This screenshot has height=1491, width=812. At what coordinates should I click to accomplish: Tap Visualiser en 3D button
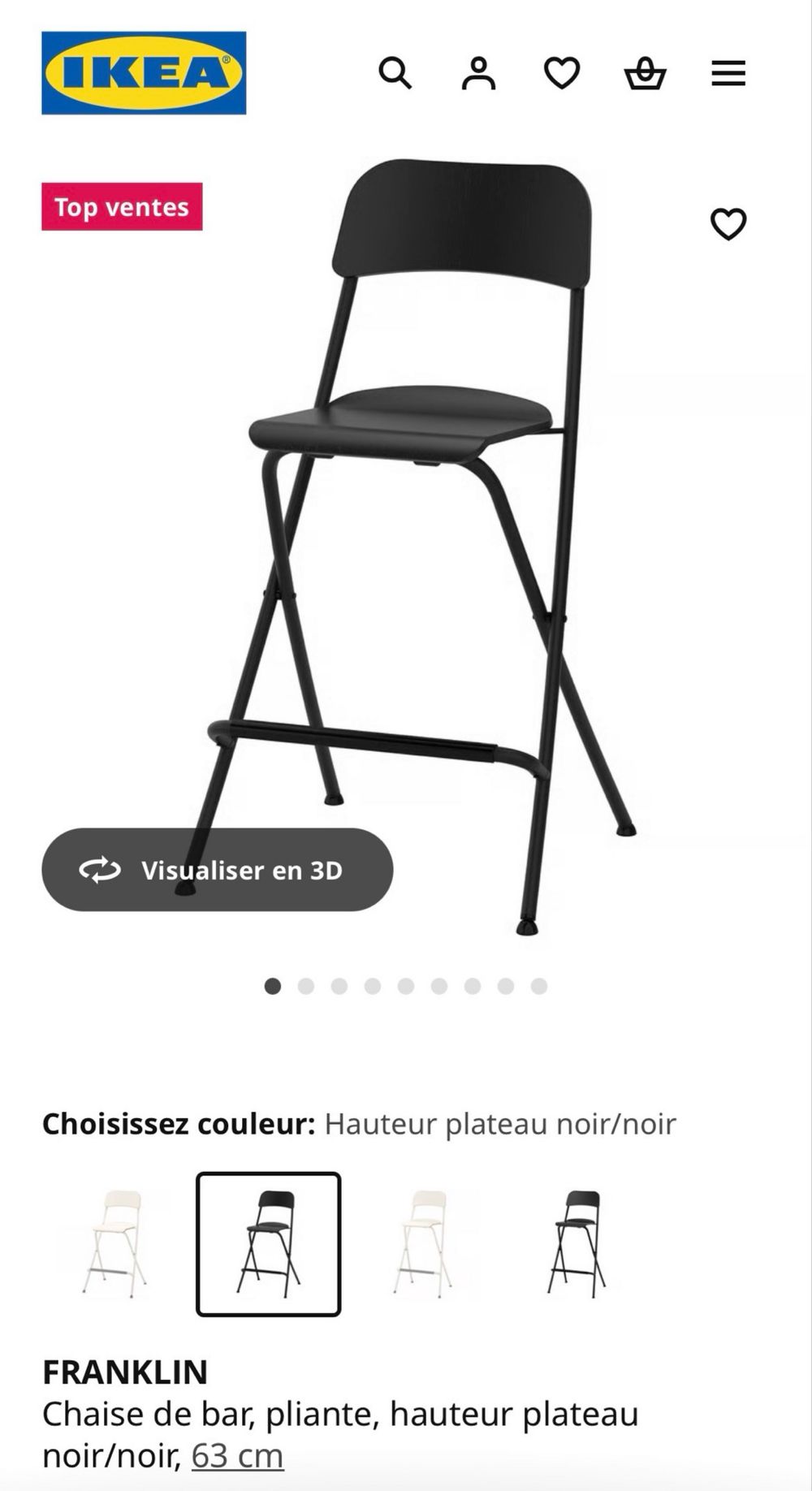coord(217,870)
